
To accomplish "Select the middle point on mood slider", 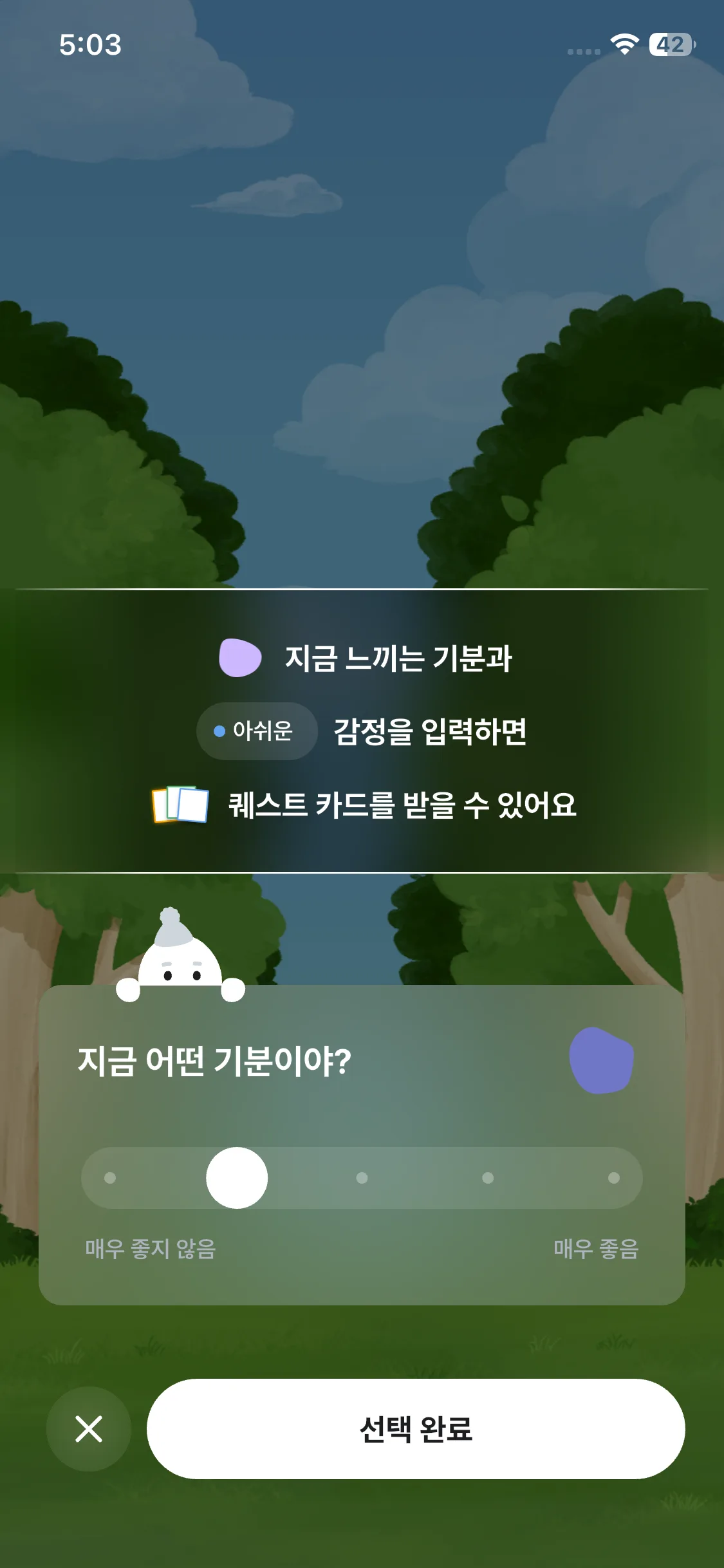I will [x=362, y=1177].
